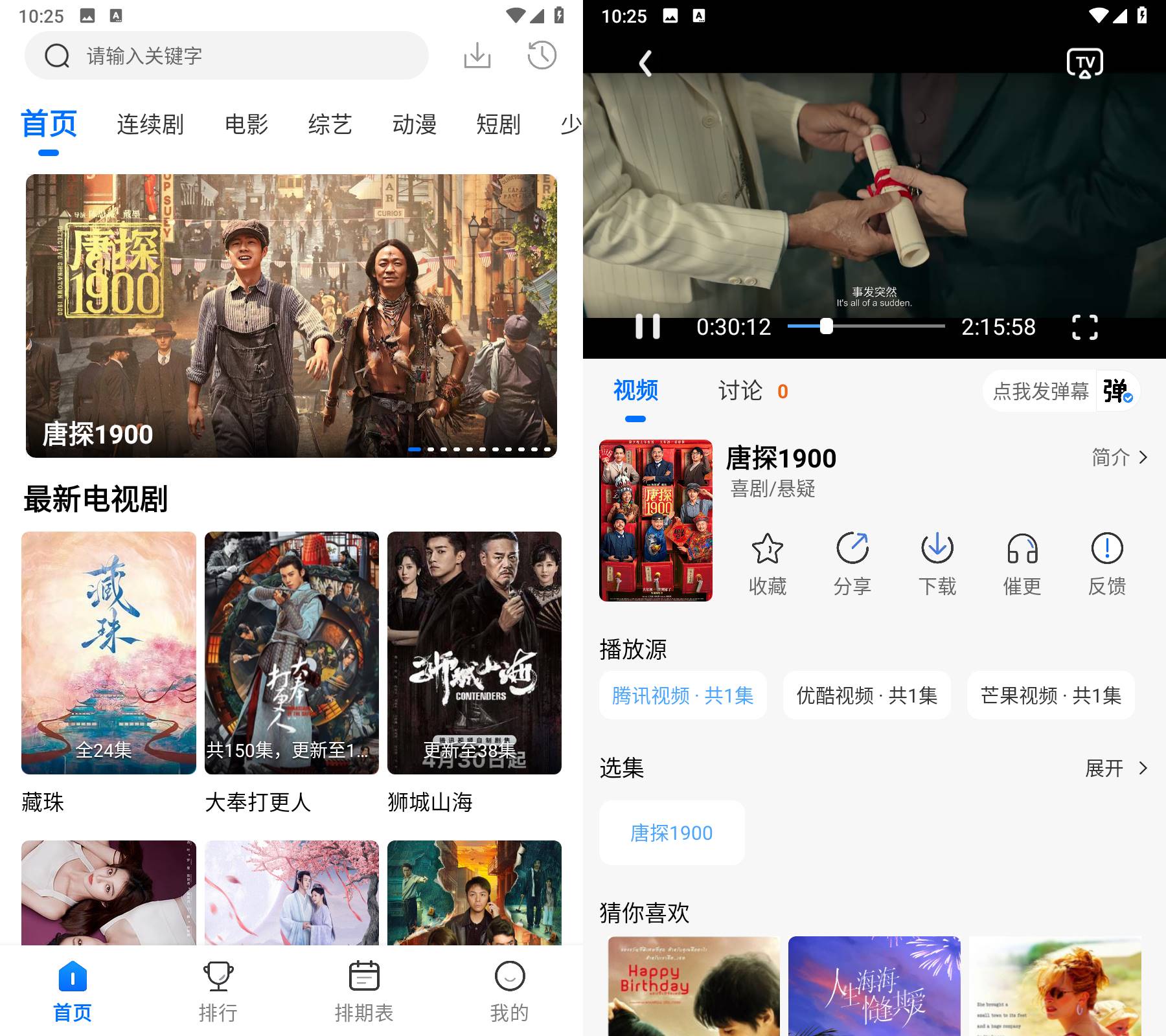The image size is (1166, 1036).
Task: Cast the video to TV
Action: click(x=1085, y=63)
